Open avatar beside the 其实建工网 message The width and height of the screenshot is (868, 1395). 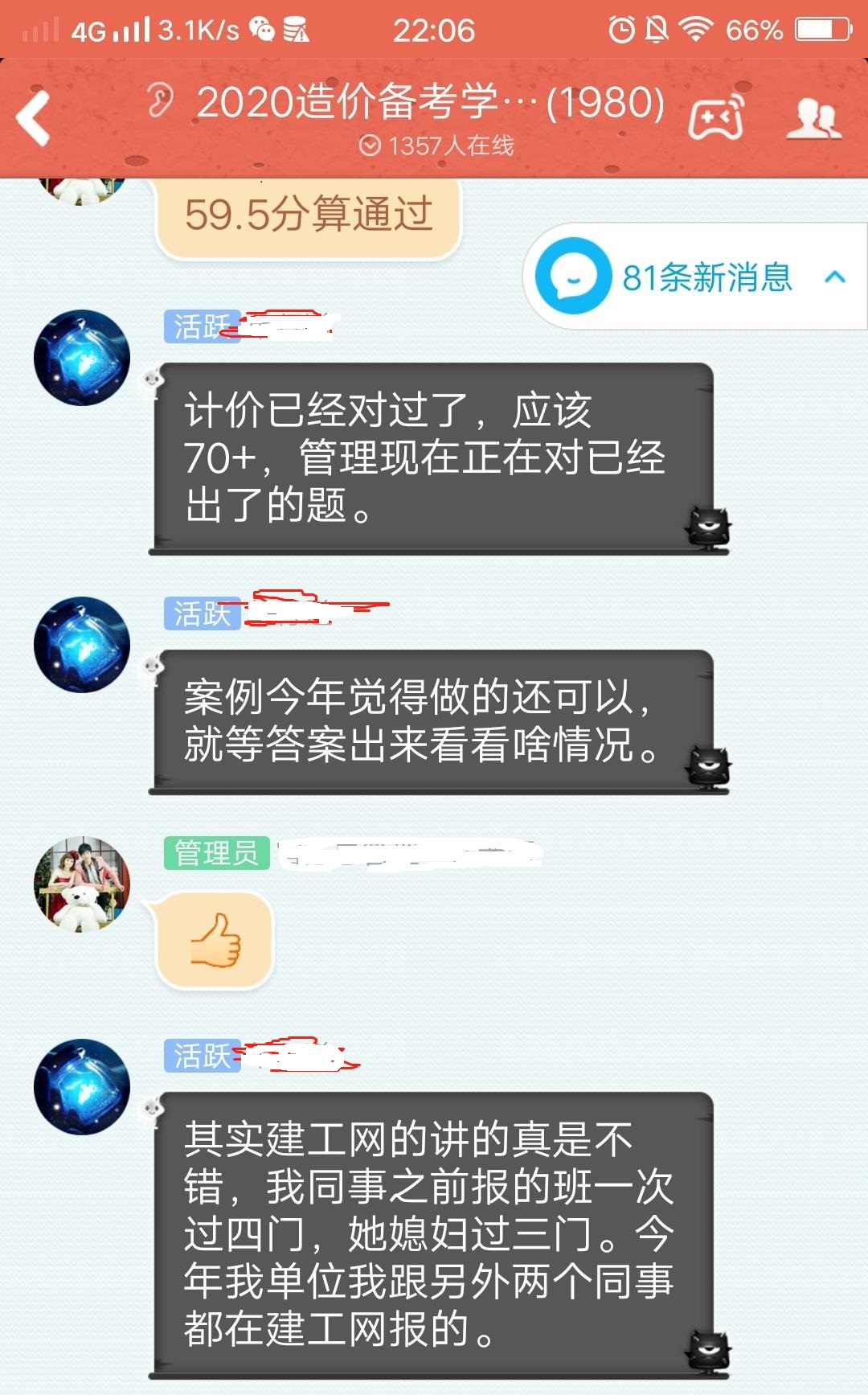tap(81, 1086)
